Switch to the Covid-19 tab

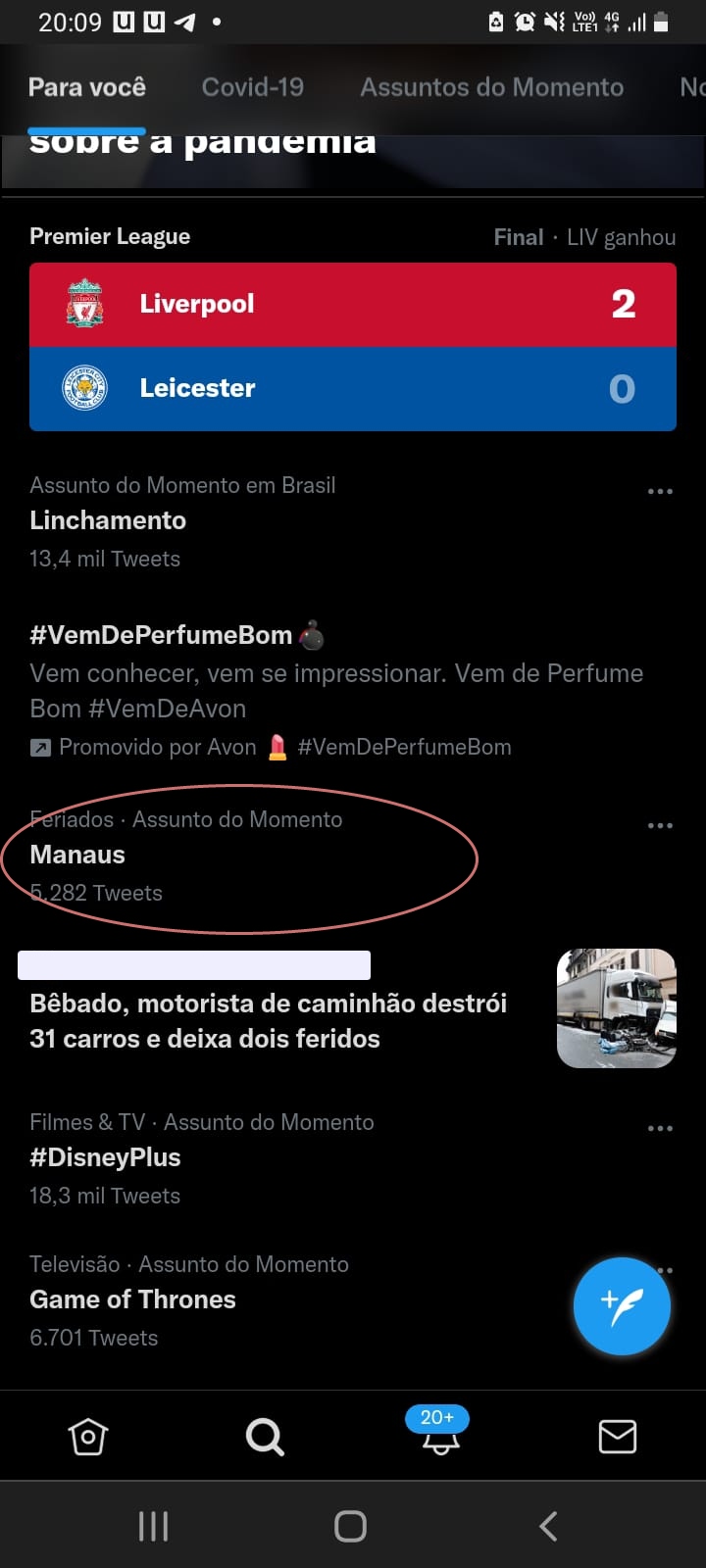252,87
